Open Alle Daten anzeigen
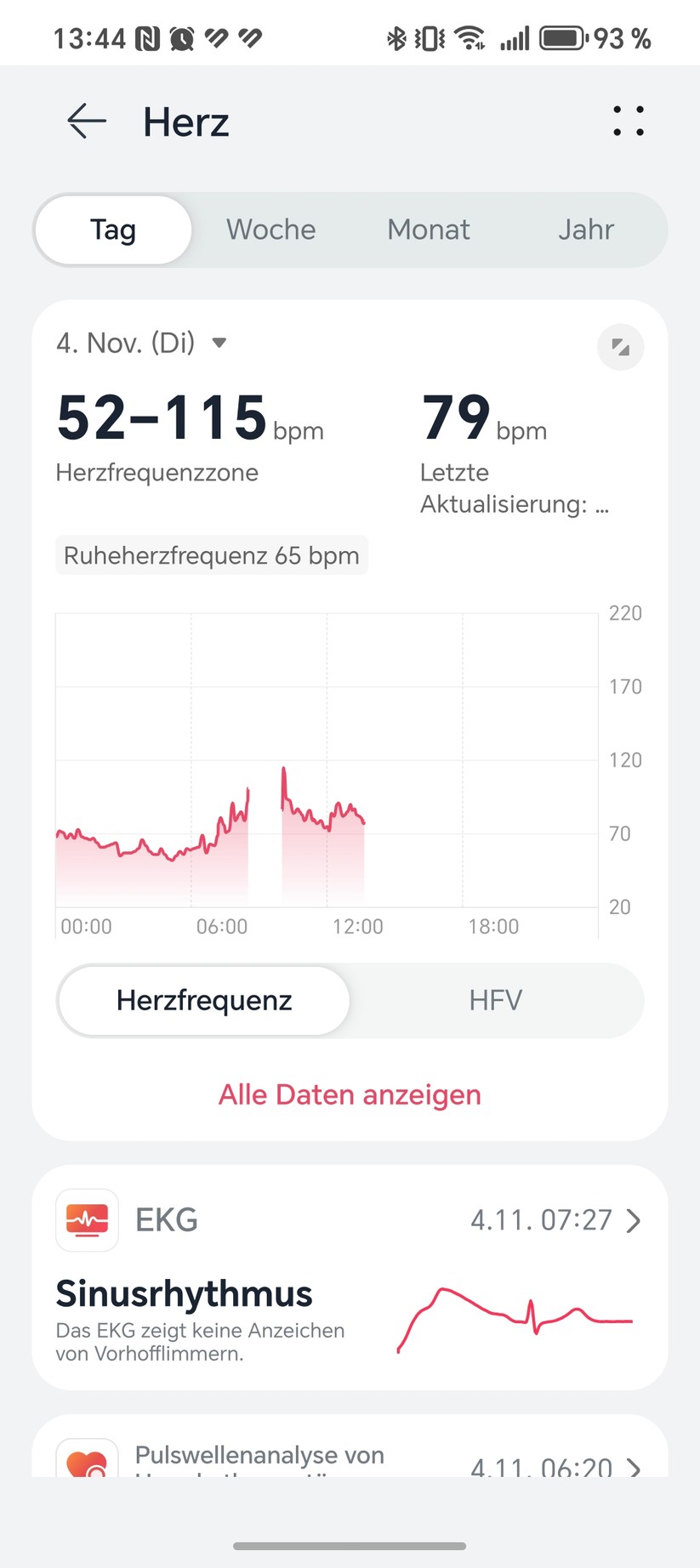 pos(349,1094)
